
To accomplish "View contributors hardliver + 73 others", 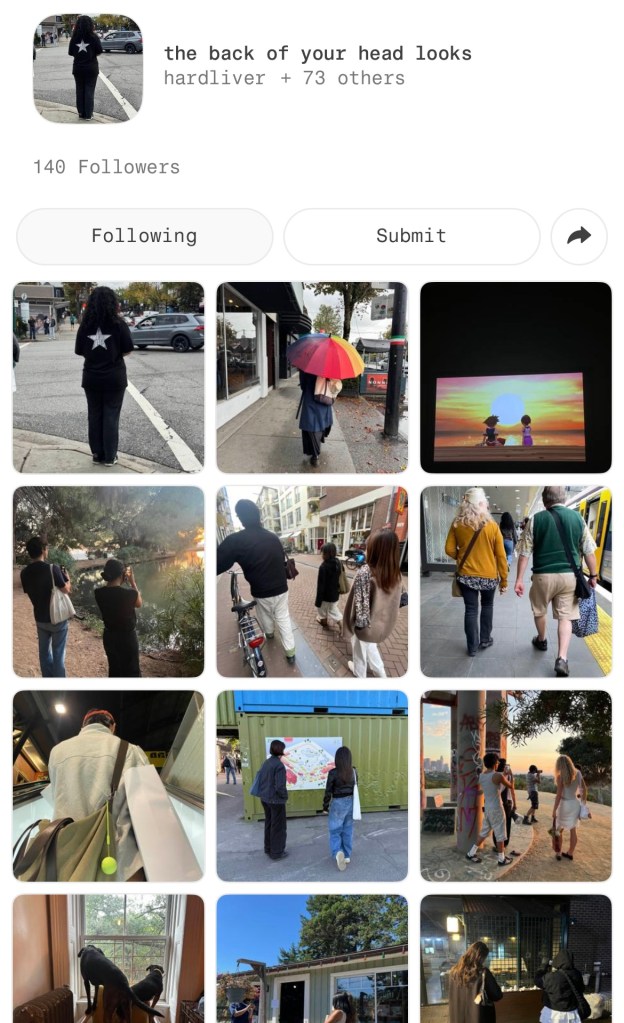I will 284,78.
